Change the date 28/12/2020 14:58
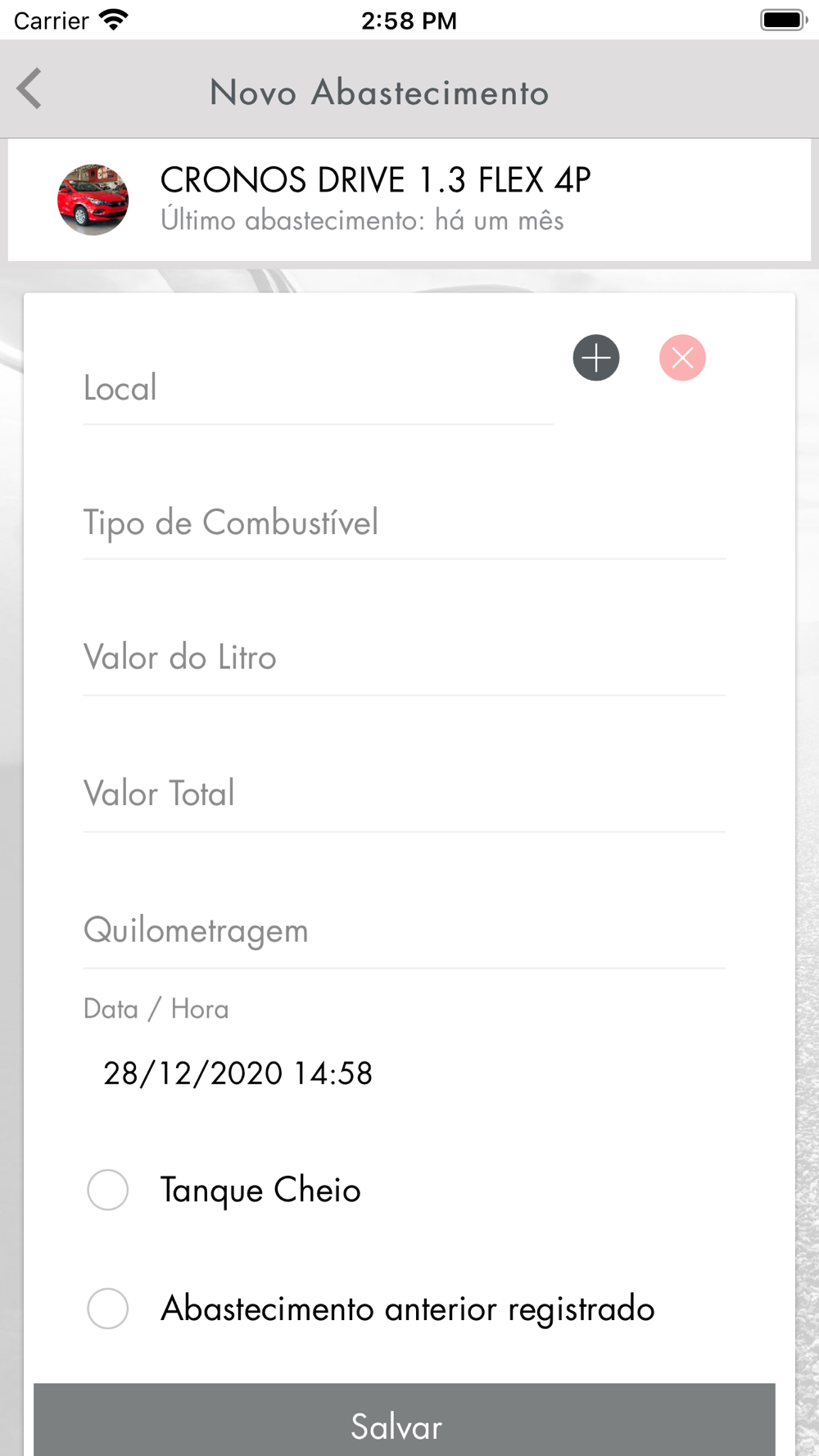819x1456 pixels. (238, 1073)
